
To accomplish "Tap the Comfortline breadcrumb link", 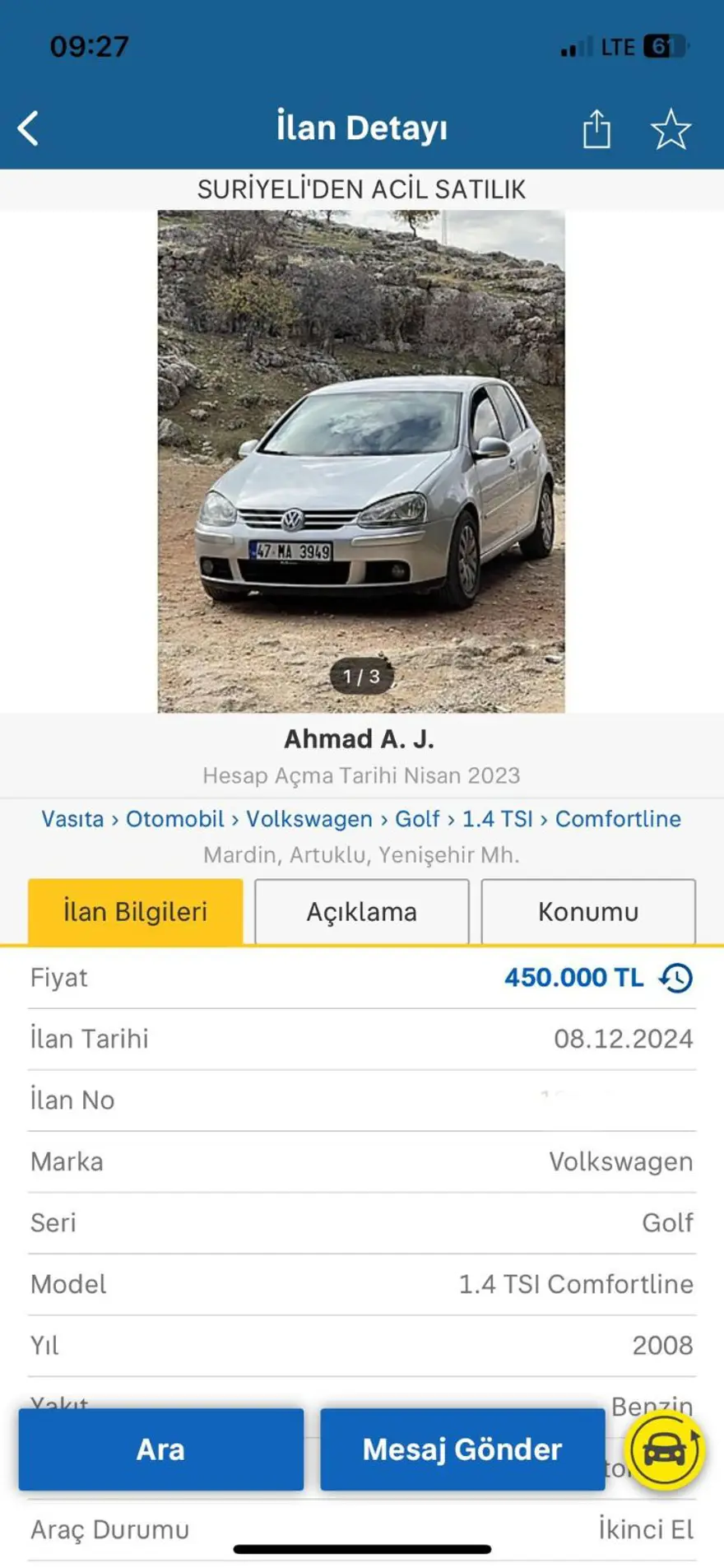I will tap(618, 819).
